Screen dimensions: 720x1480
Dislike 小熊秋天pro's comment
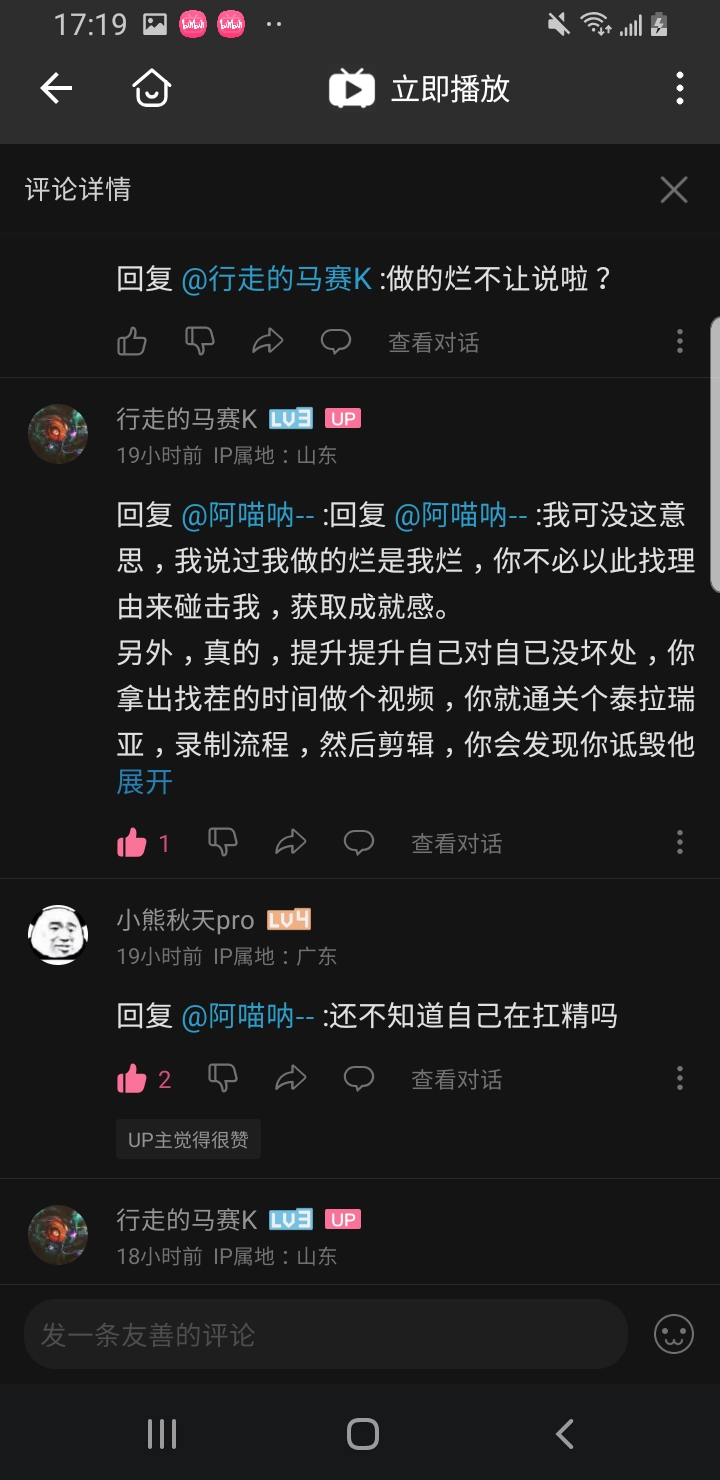[x=222, y=1078]
